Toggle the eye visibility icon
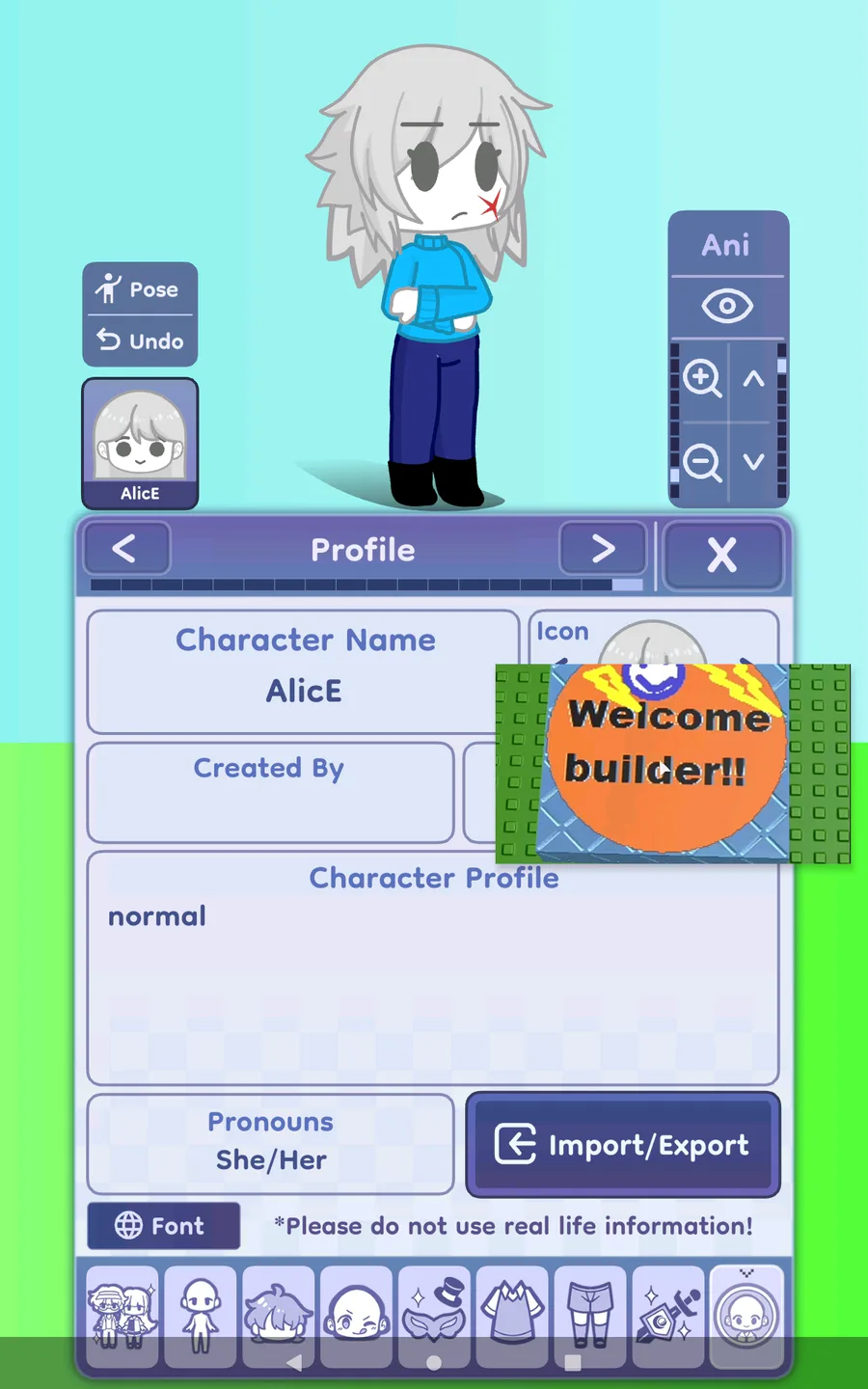Image resolution: width=868 pixels, height=1389 pixels. pos(727,307)
